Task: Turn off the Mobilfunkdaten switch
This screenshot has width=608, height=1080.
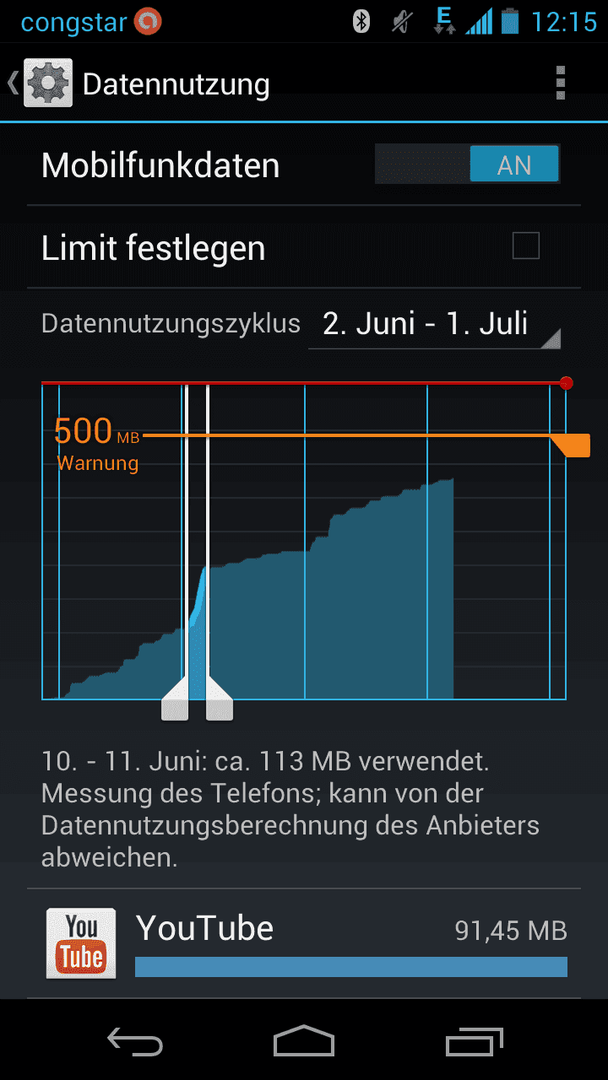Action: (x=468, y=164)
